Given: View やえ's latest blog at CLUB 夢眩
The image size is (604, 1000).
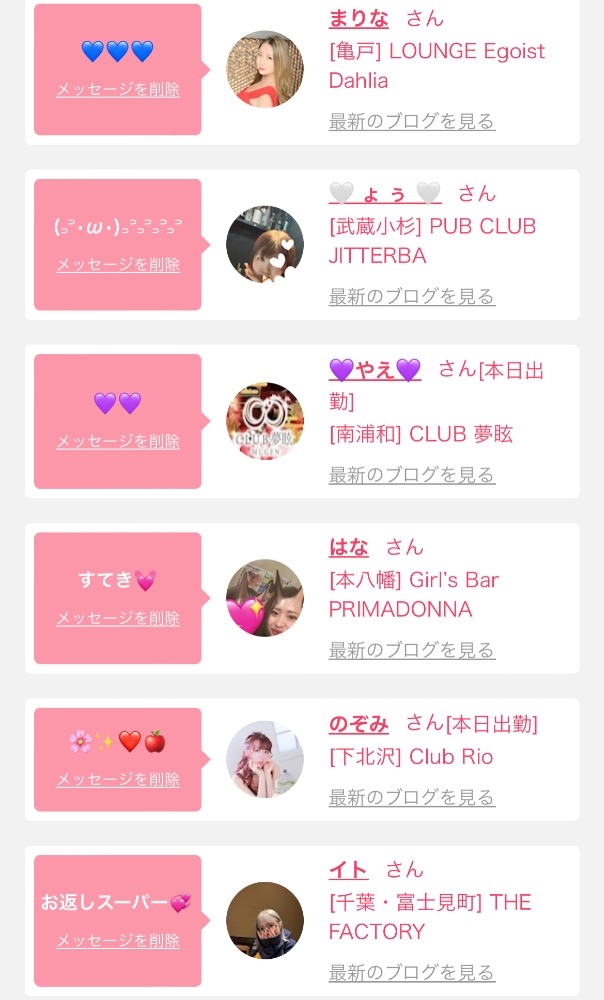Looking at the screenshot, I should coord(411,476).
